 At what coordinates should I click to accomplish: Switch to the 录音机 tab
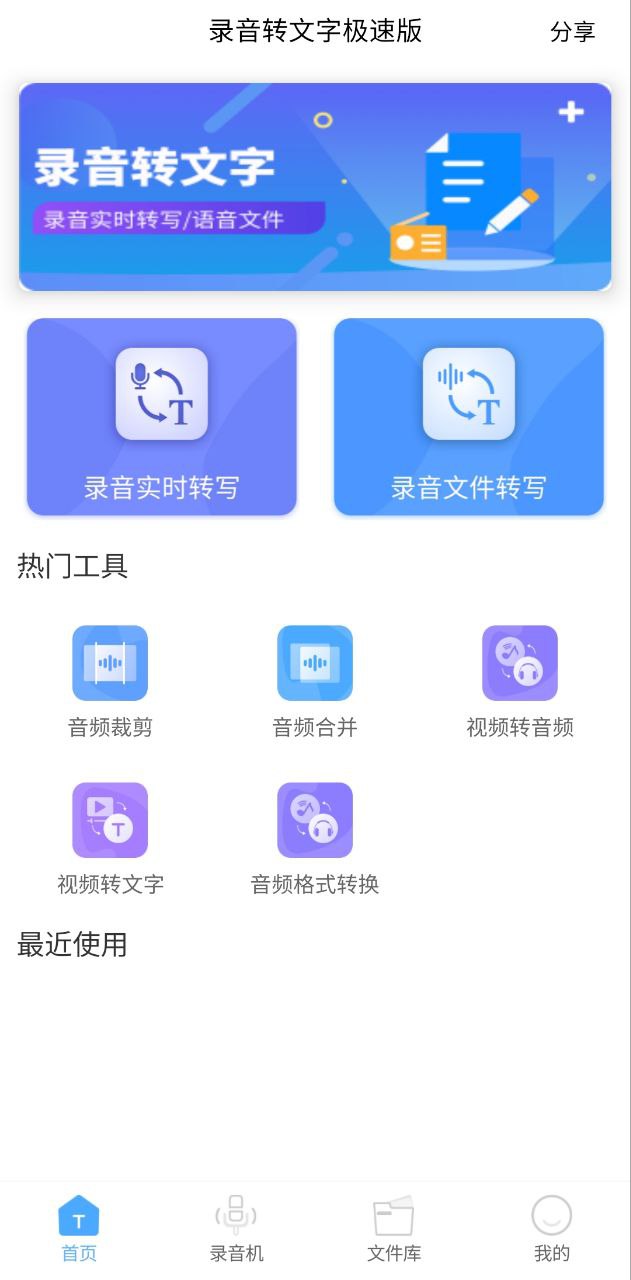click(236, 1229)
